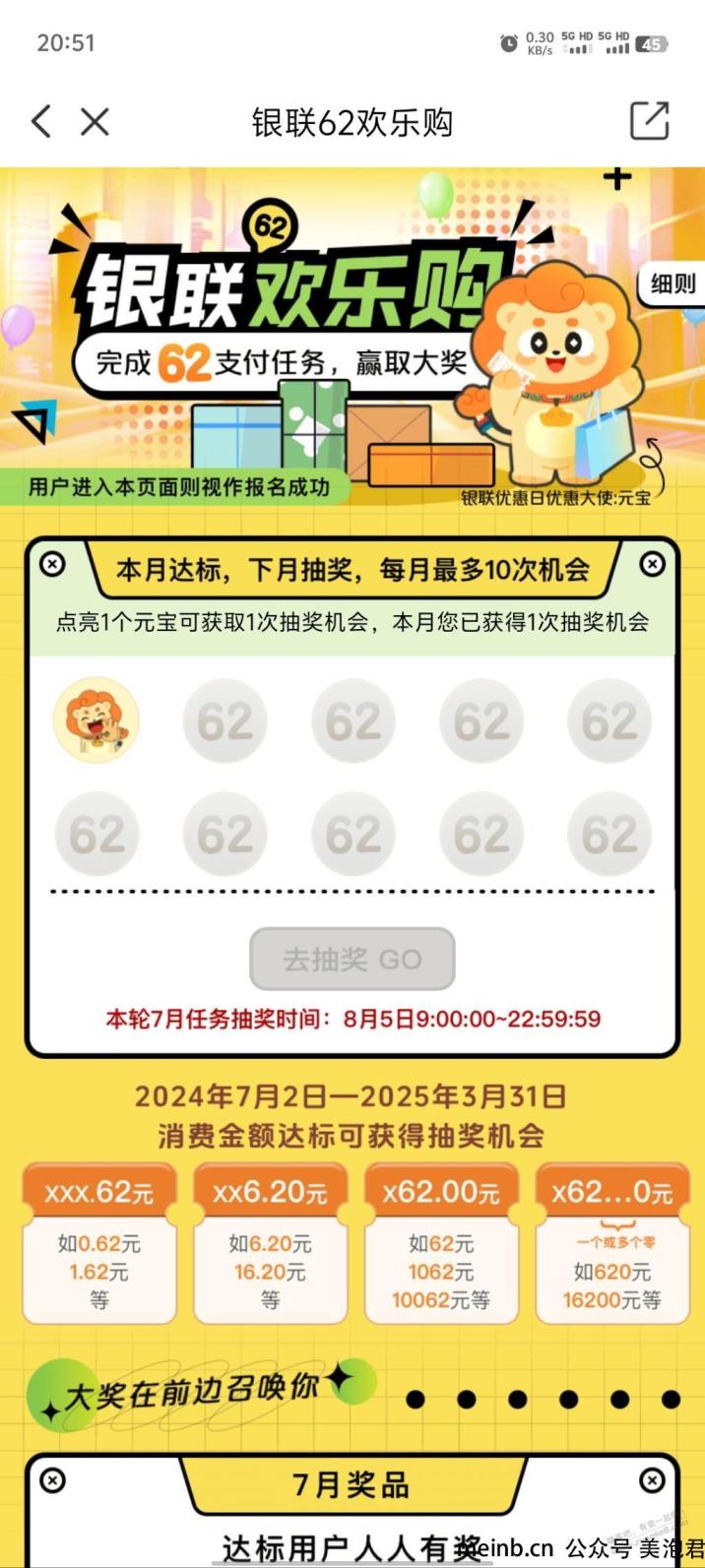Open the 细则 rules tab

(x=673, y=284)
